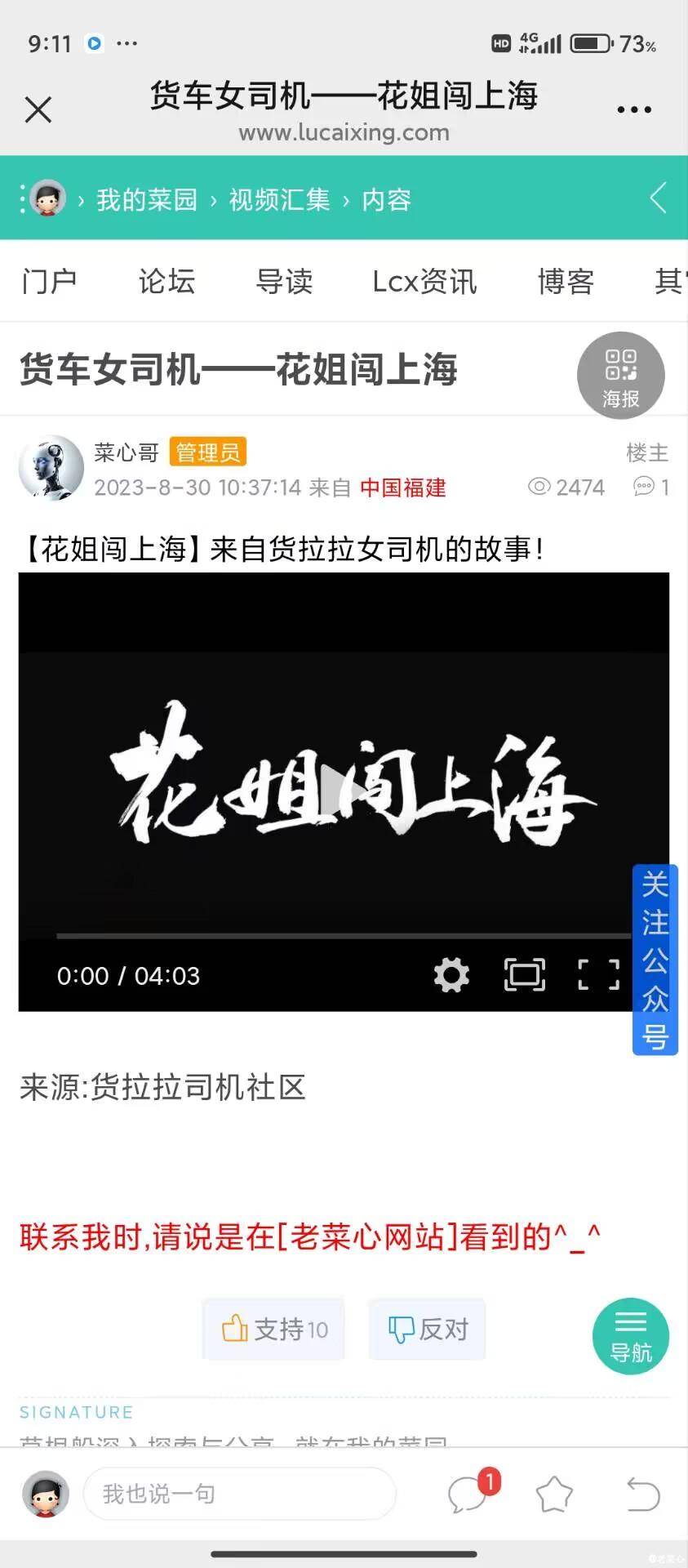Screen dimensions: 688x1568
Task: Tap 反对 to downvote the post
Action: click(428, 1330)
